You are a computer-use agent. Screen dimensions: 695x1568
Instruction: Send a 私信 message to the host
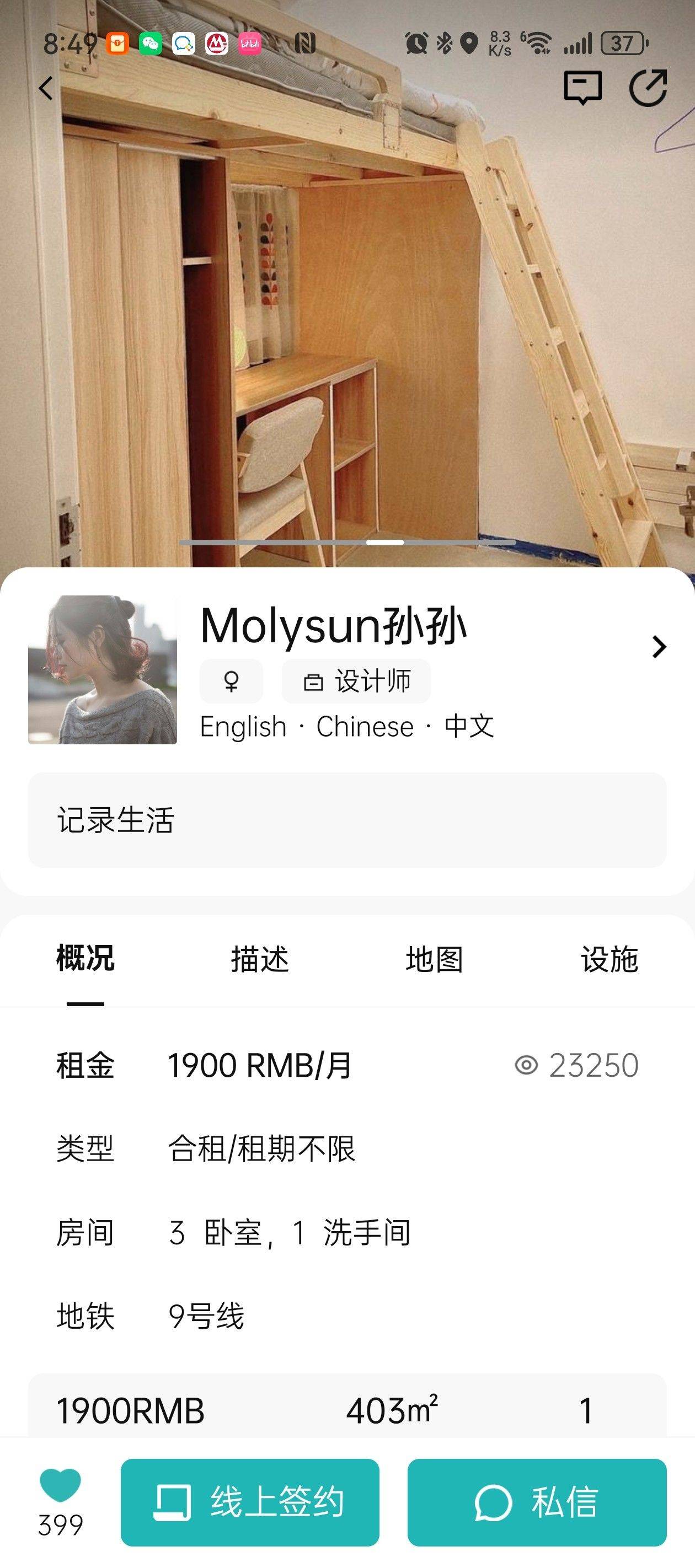pos(537,1502)
